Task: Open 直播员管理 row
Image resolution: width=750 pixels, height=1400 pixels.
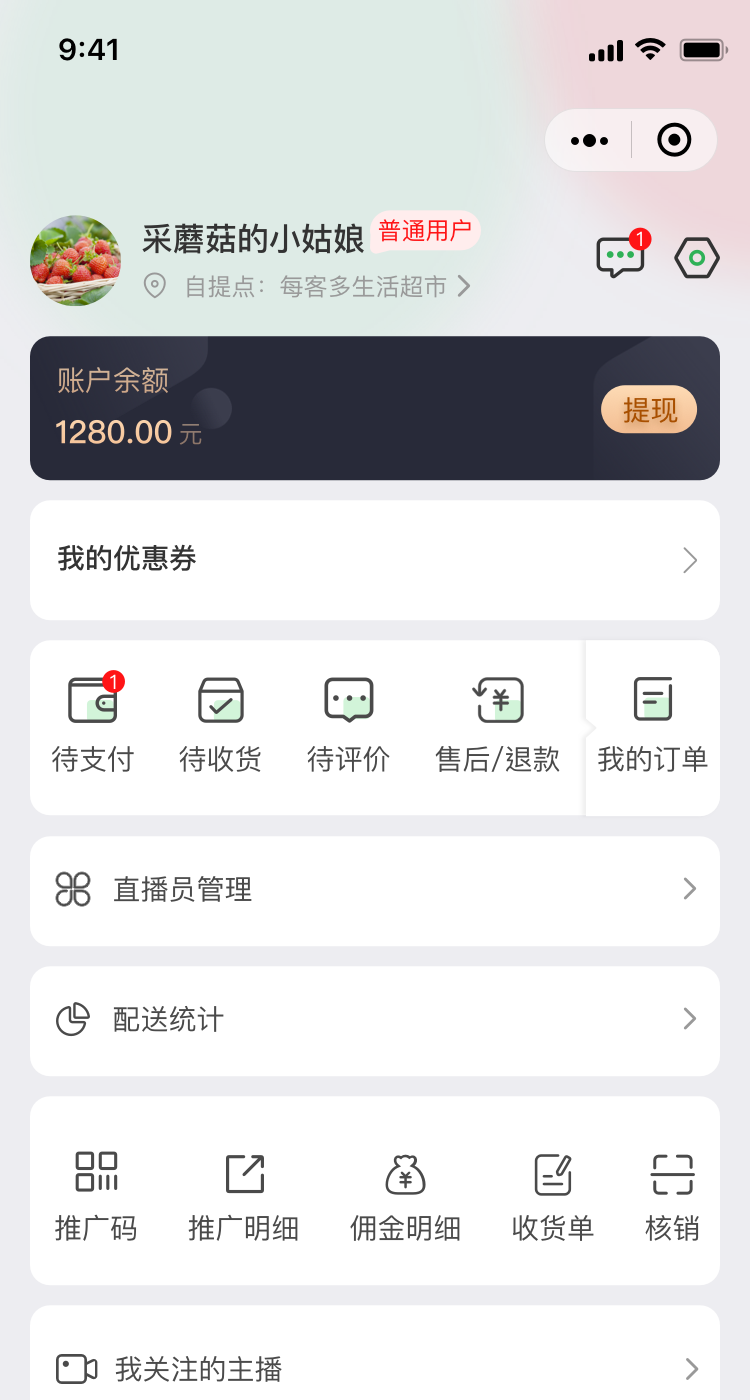Action: tap(375, 890)
